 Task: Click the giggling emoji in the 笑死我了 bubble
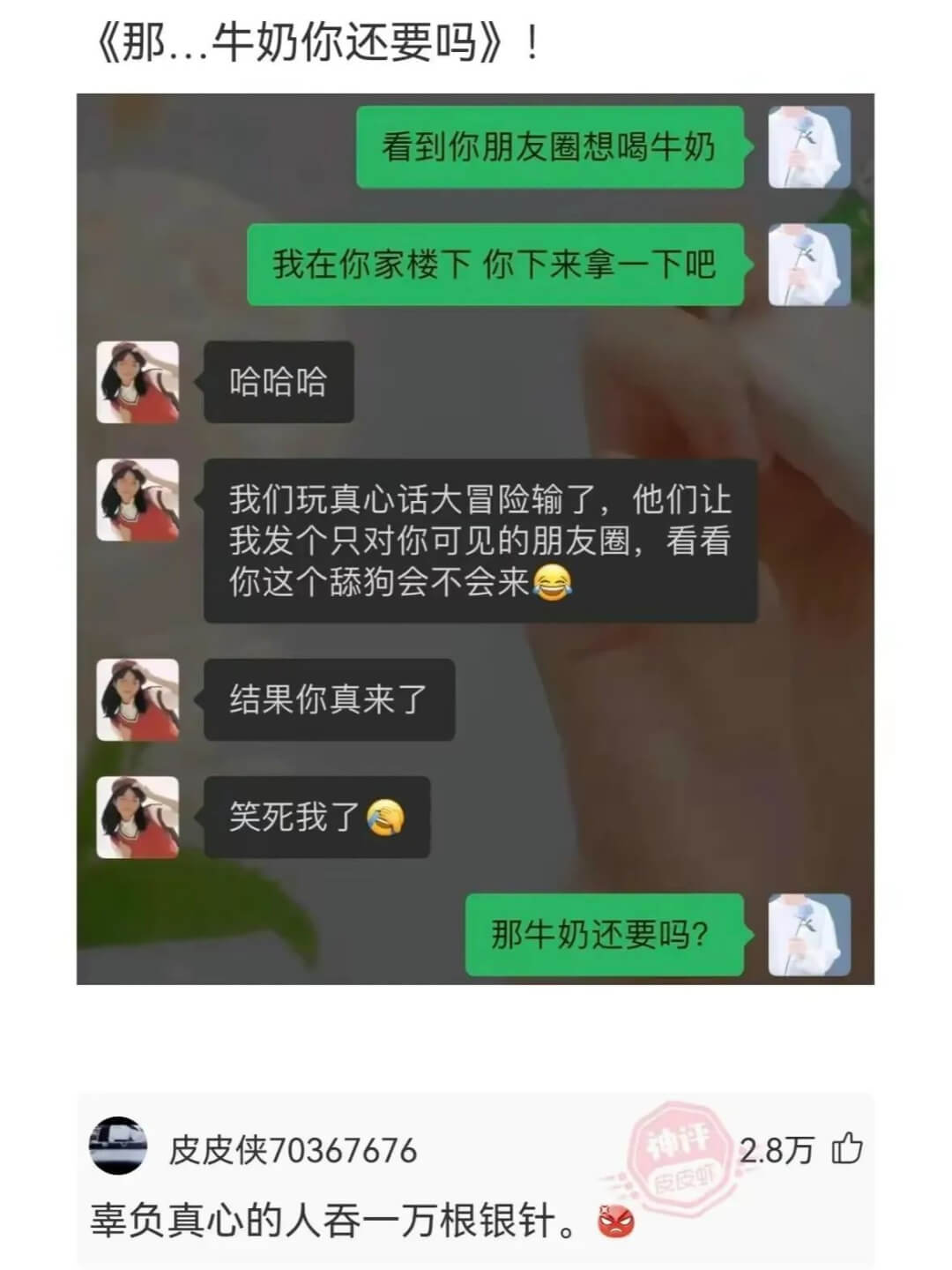coord(385,819)
